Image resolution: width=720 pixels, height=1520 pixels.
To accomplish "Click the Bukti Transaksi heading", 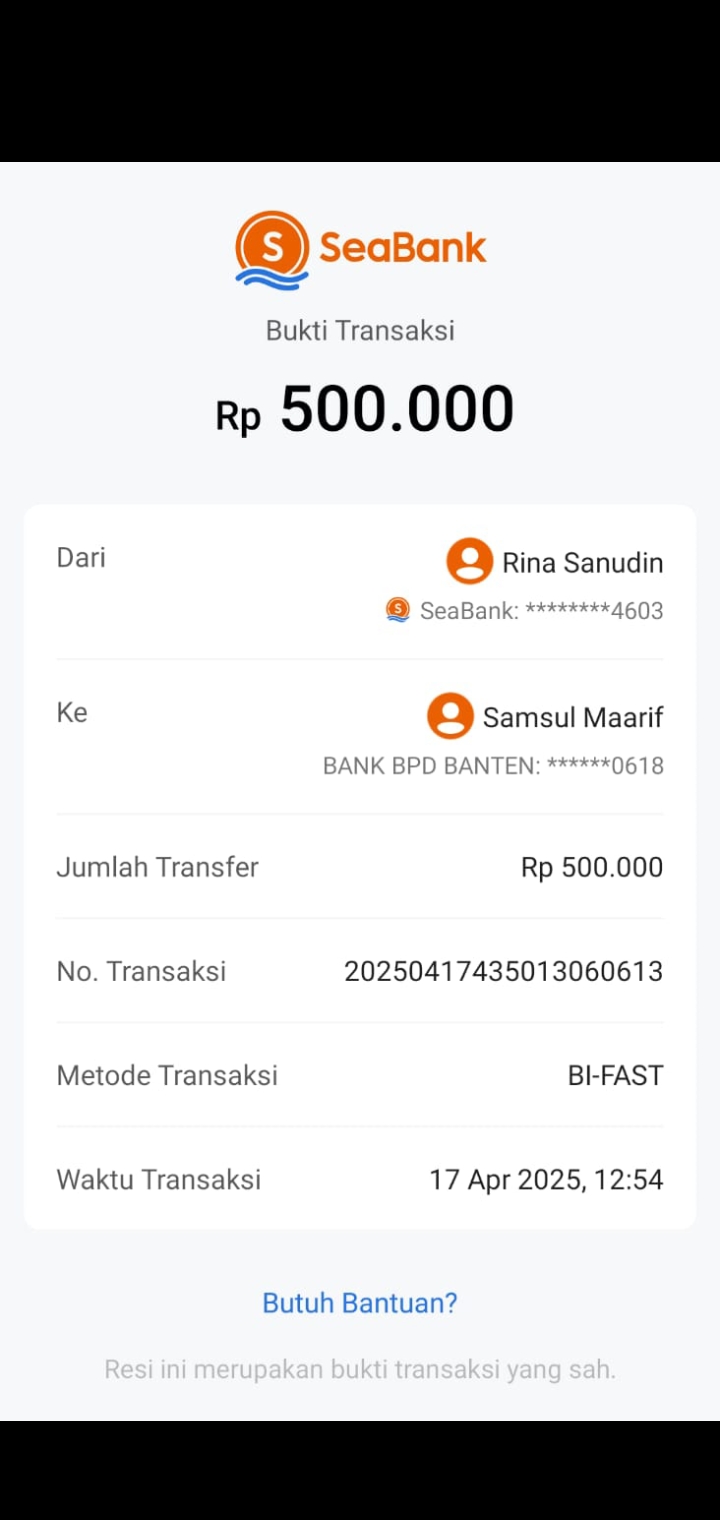I will pyautogui.click(x=359, y=330).
